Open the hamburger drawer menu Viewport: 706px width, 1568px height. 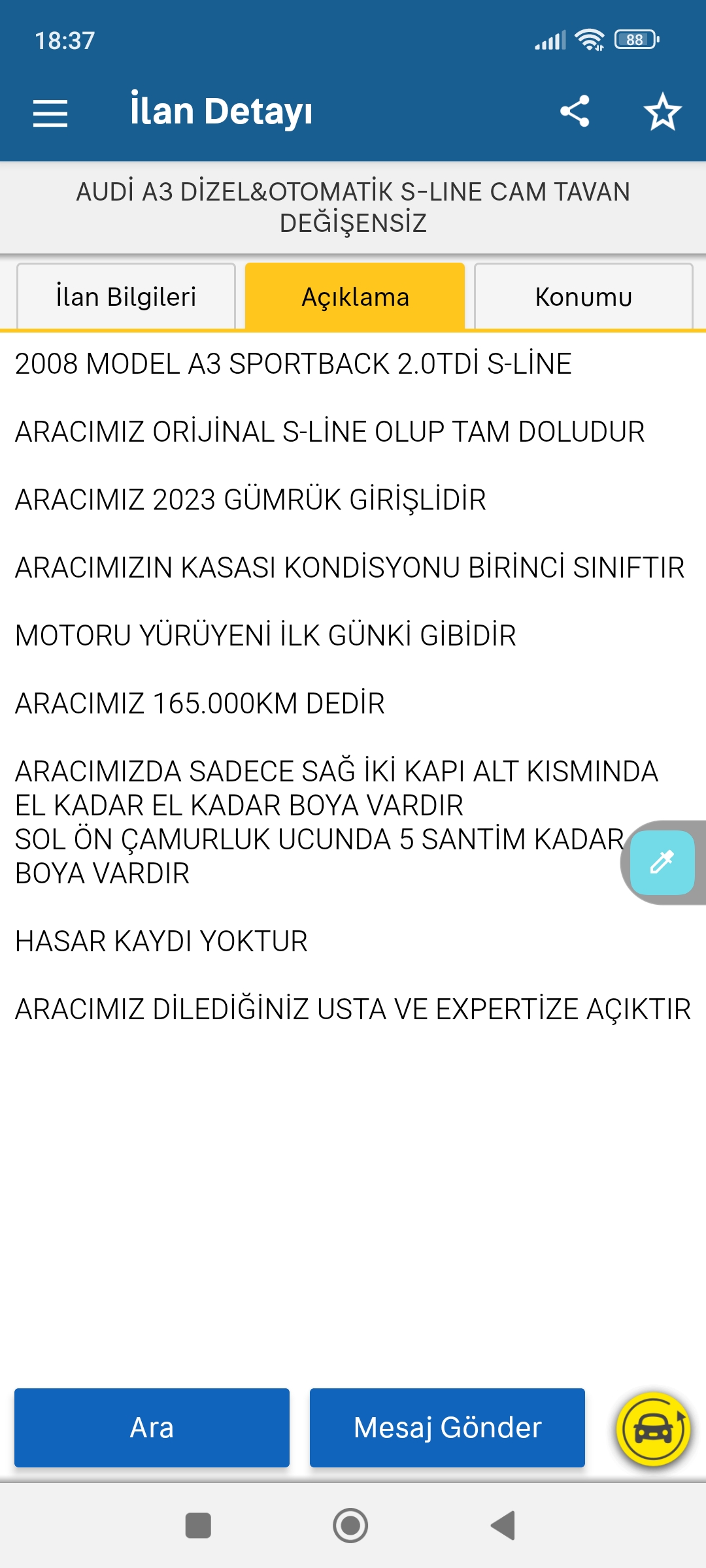point(50,113)
